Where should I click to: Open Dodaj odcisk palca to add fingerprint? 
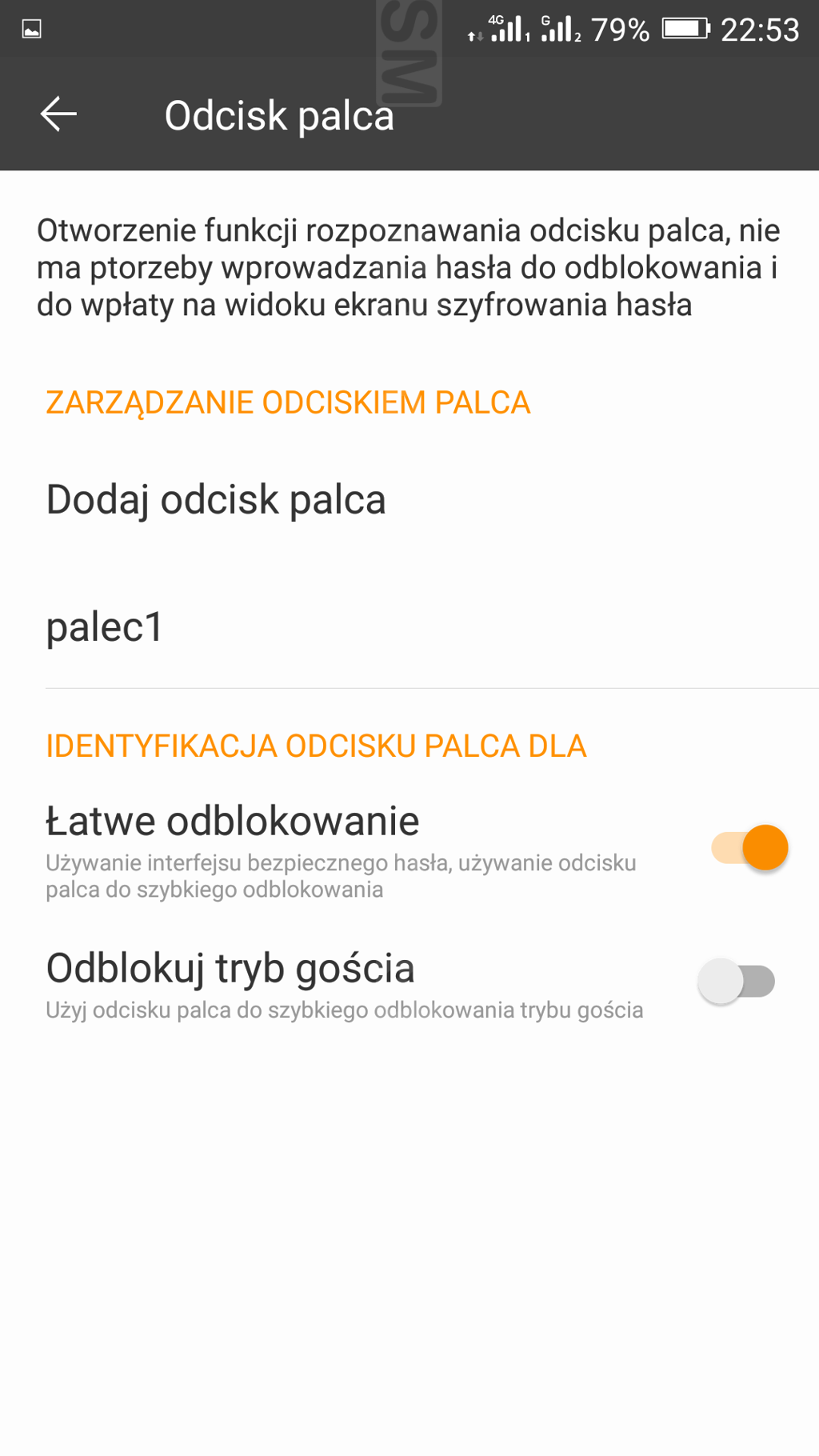pos(409,500)
